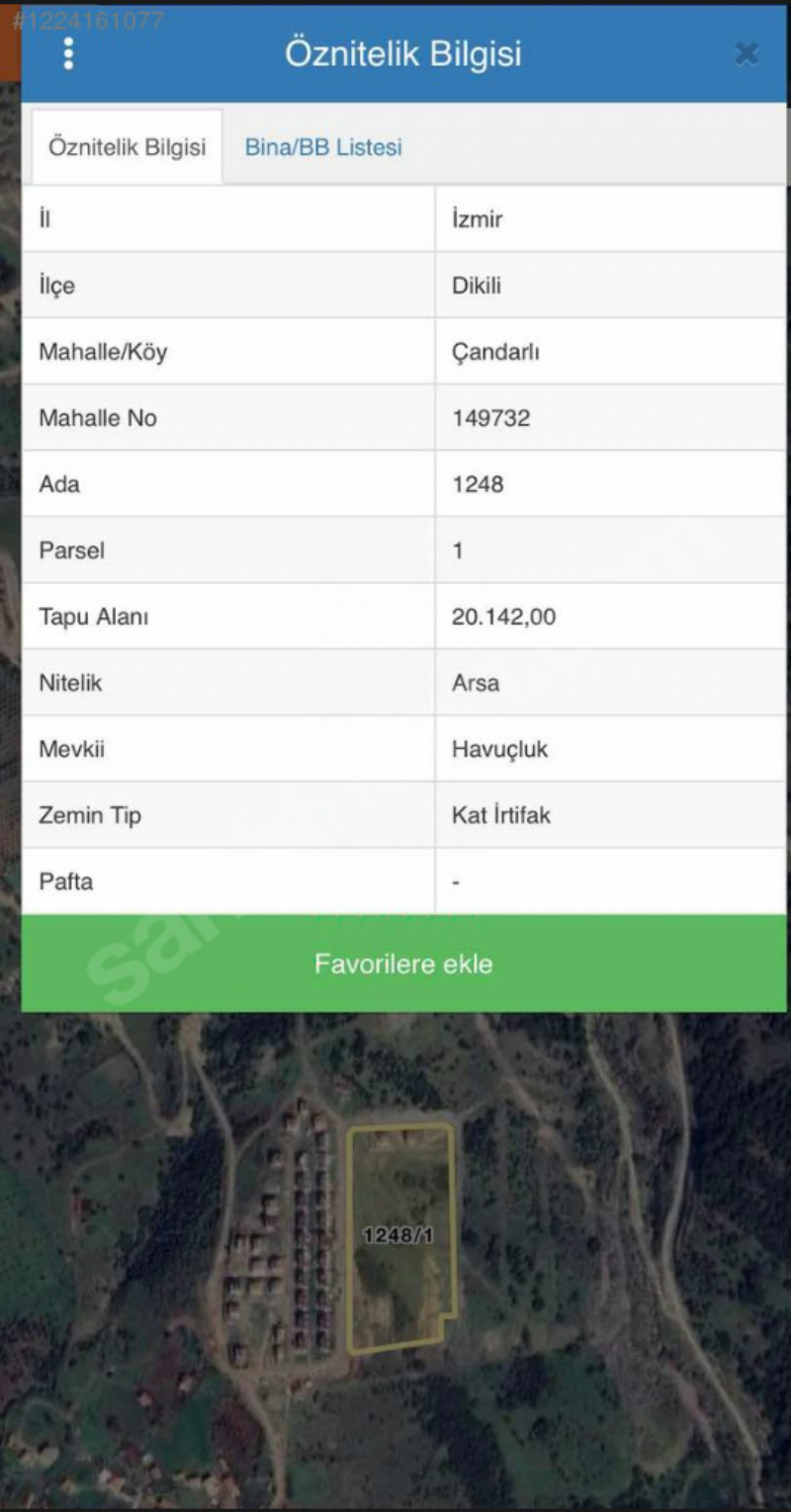This screenshot has width=791, height=1512.
Task: Select the Öznitelik Bilgisi tab
Action: [x=128, y=147]
